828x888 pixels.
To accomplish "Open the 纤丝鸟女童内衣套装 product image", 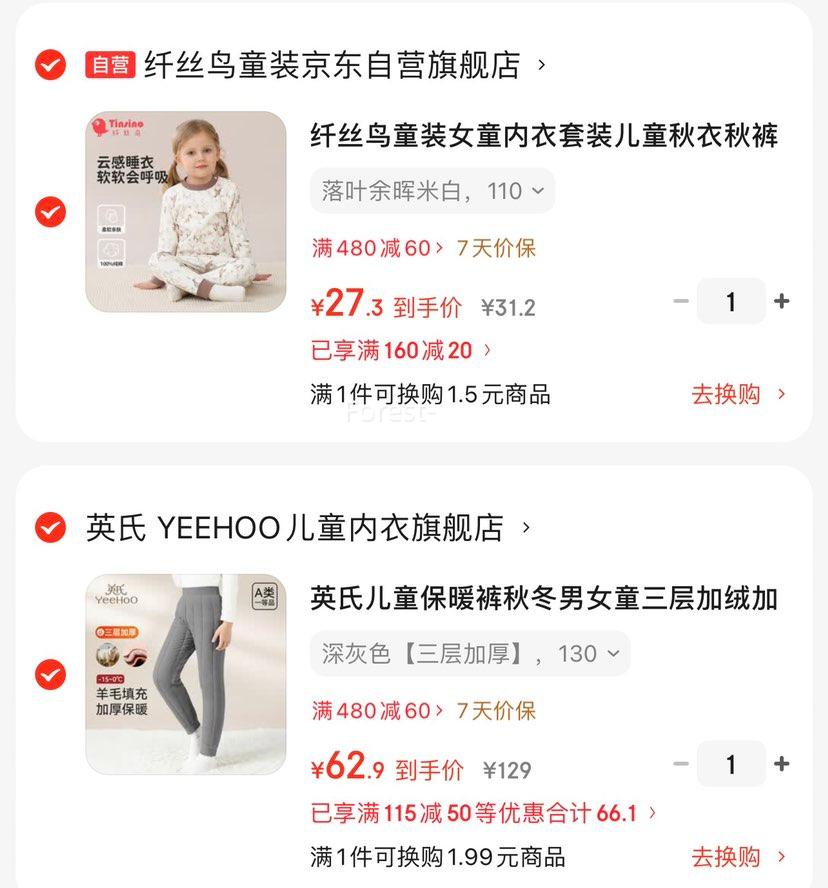I will point(186,212).
